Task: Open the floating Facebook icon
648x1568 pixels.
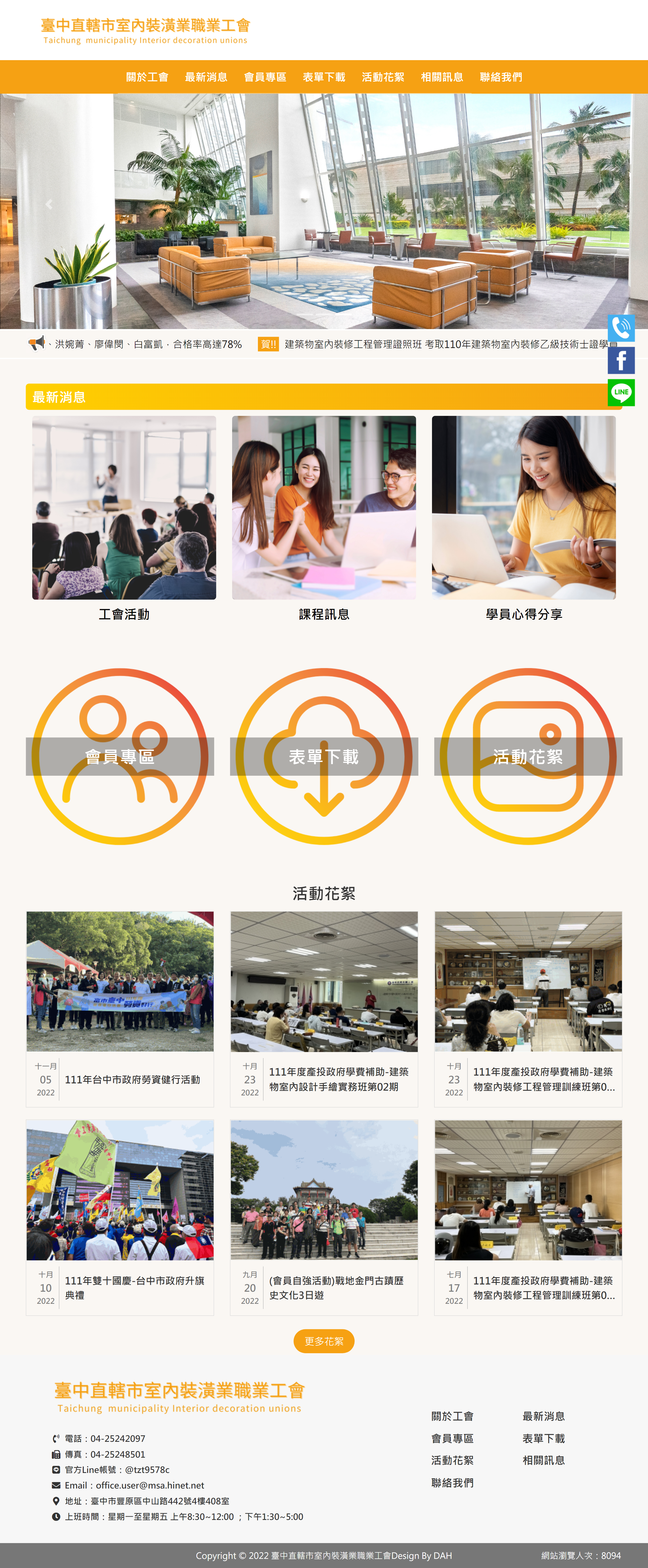Action: tap(621, 360)
